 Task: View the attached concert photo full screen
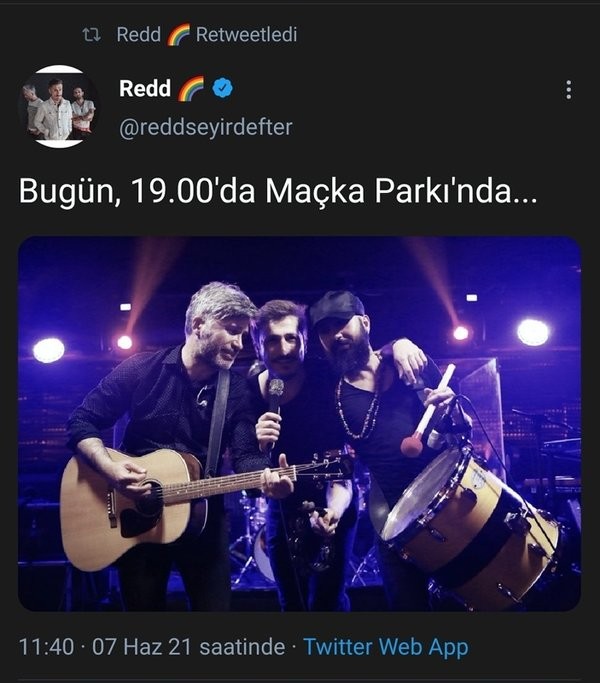(x=299, y=423)
